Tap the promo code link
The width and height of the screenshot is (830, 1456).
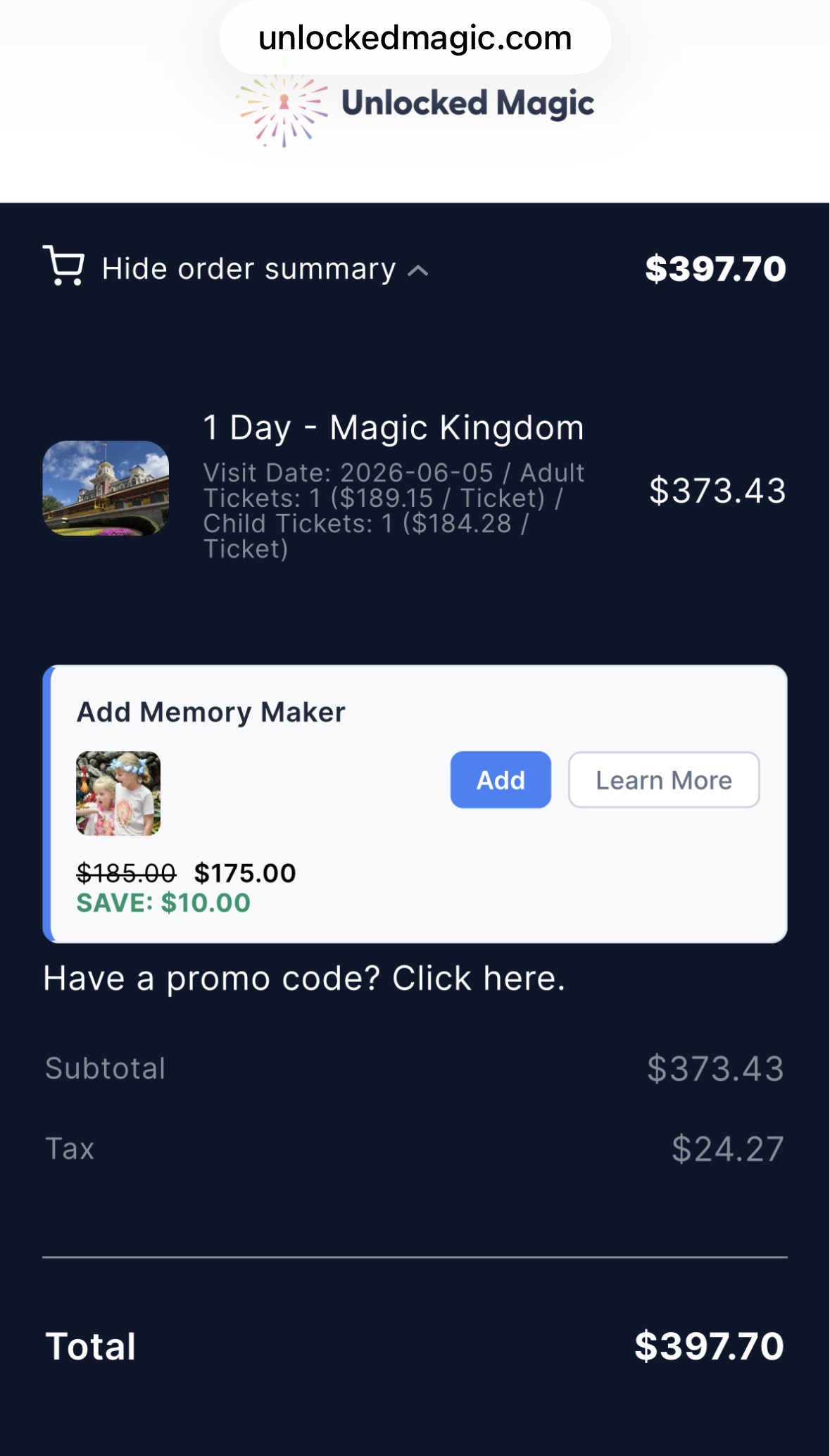(x=304, y=979)
